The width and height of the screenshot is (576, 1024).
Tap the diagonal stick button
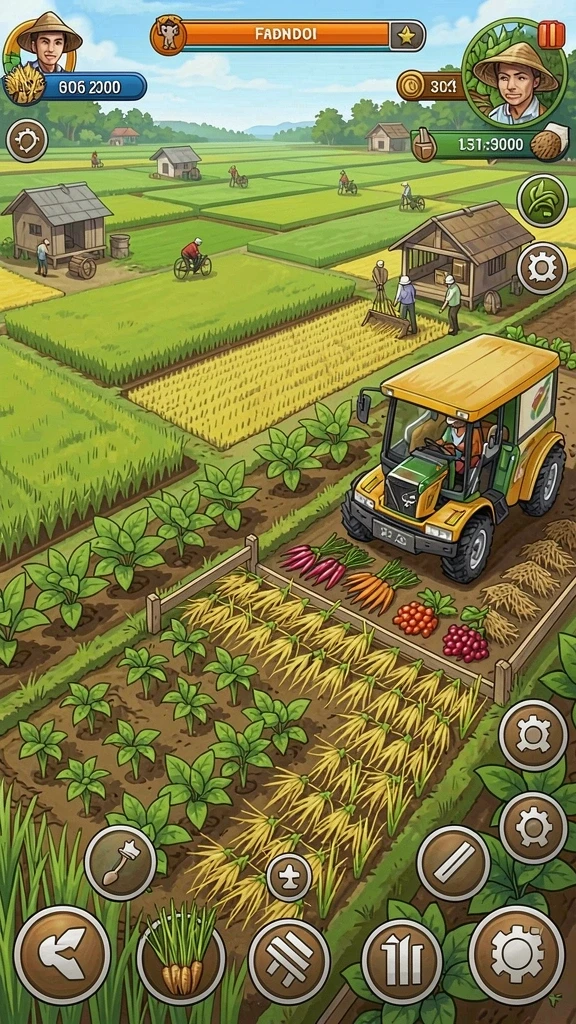tap(453, 863)
